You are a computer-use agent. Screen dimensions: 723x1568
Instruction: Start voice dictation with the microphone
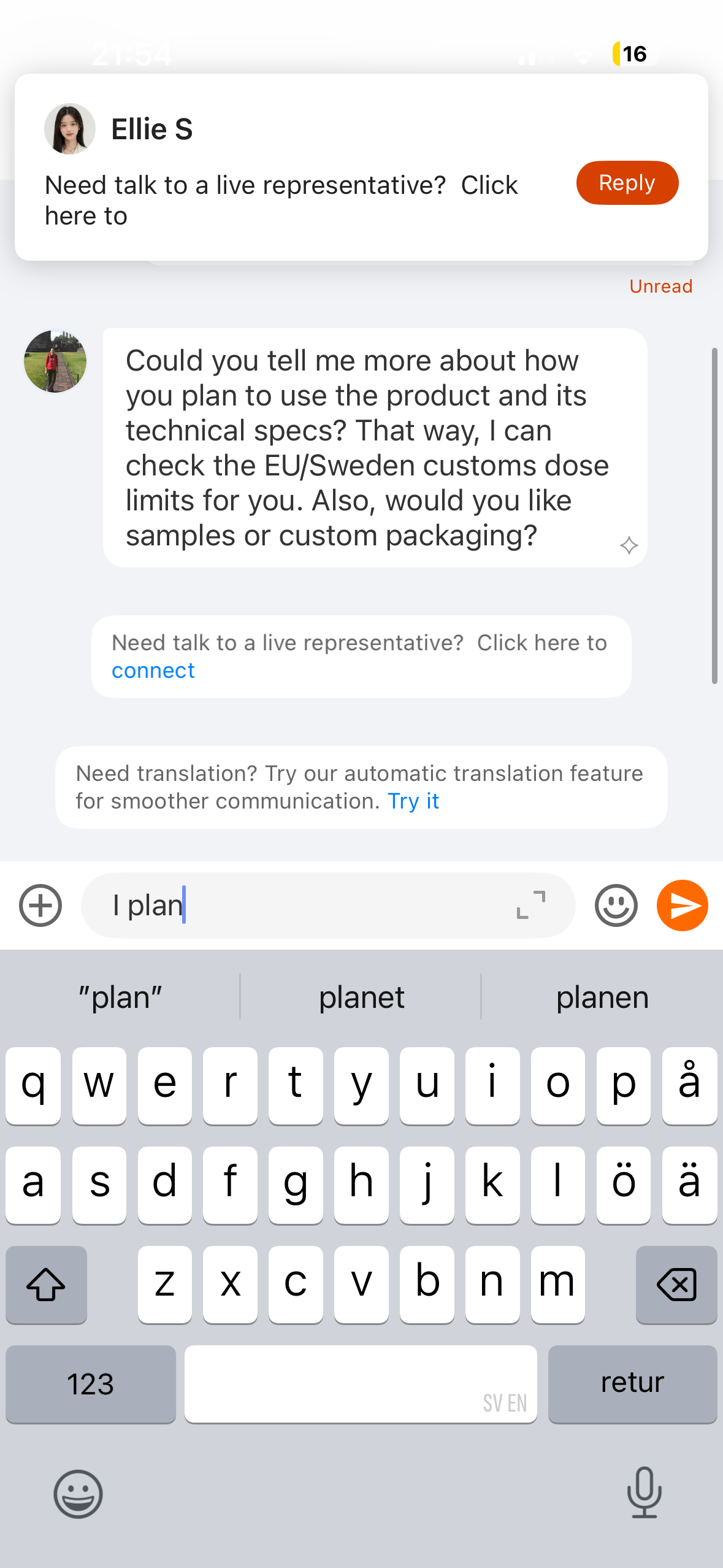coord(644,1492)
